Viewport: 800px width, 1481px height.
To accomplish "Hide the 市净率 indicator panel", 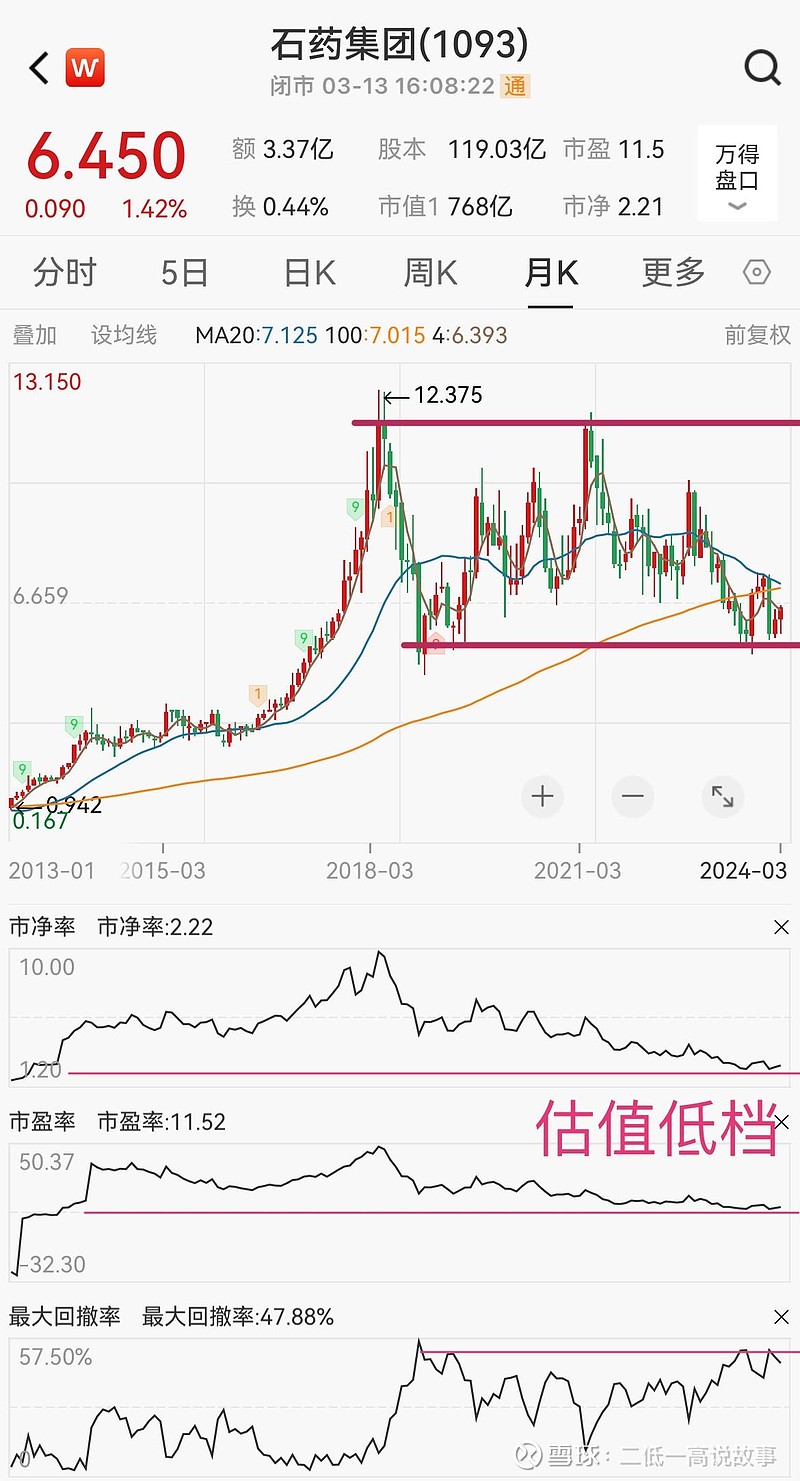I will pyautogui.click(x=781, y=927).
